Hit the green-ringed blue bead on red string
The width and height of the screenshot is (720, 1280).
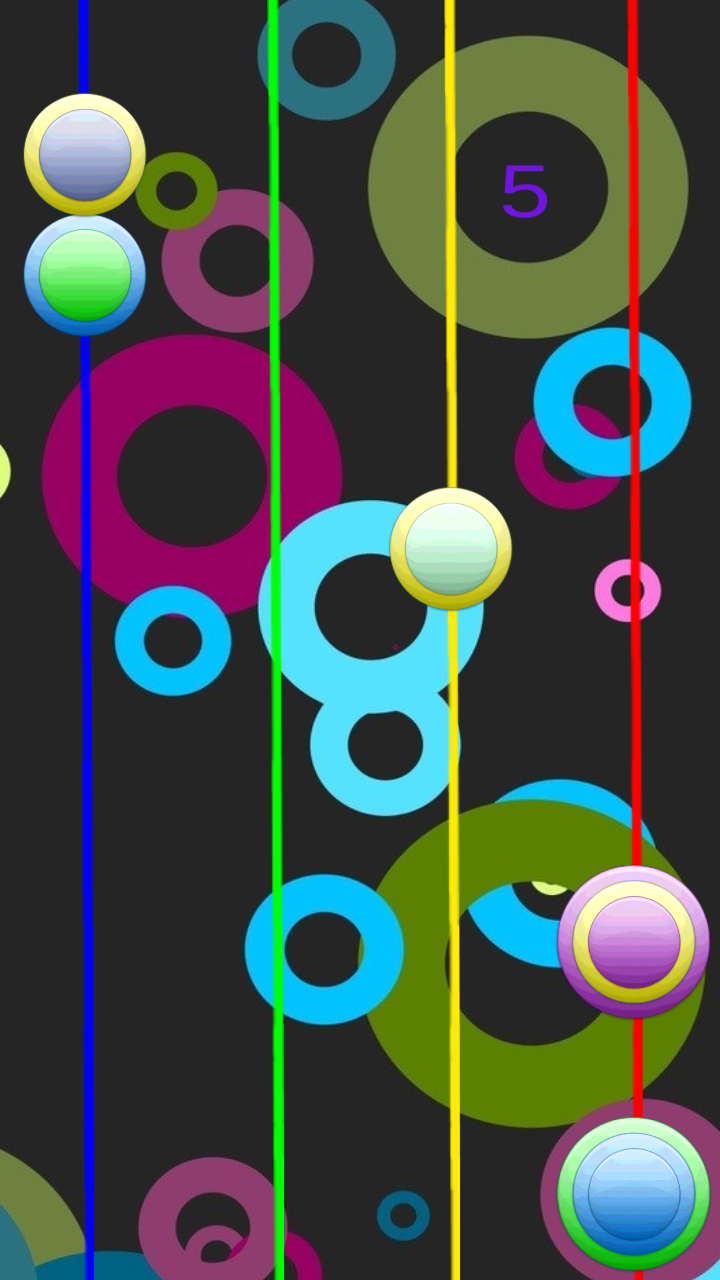(x=634, y=1193)
